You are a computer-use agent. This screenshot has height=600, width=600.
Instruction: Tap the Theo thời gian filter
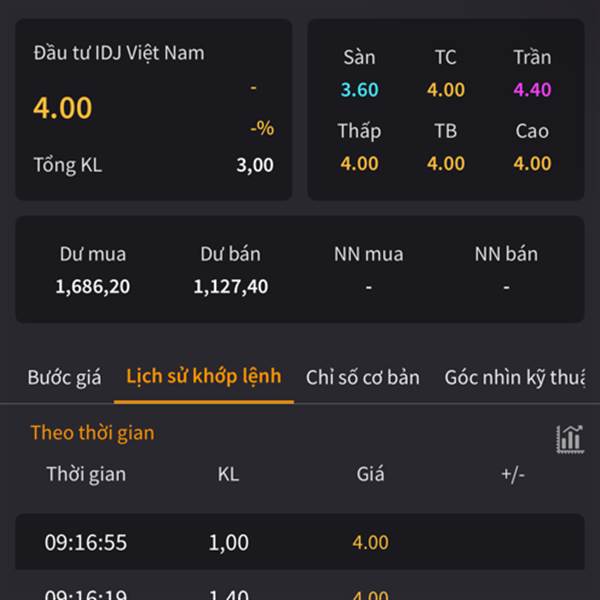tap(93, 433)
